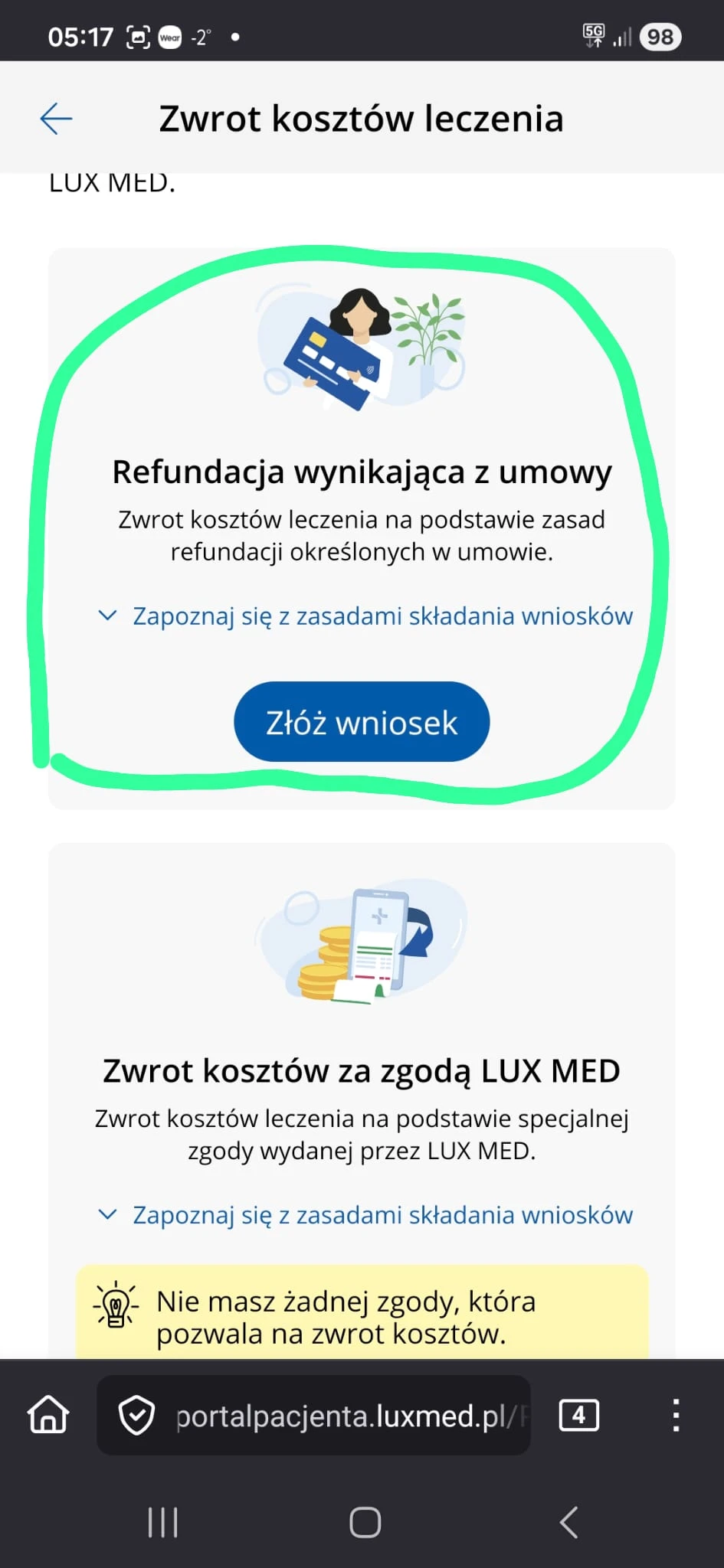The height and width of the screenshot is (1568, 724).
Task: Open the browser overflow menu
Action: point(675,1415)
